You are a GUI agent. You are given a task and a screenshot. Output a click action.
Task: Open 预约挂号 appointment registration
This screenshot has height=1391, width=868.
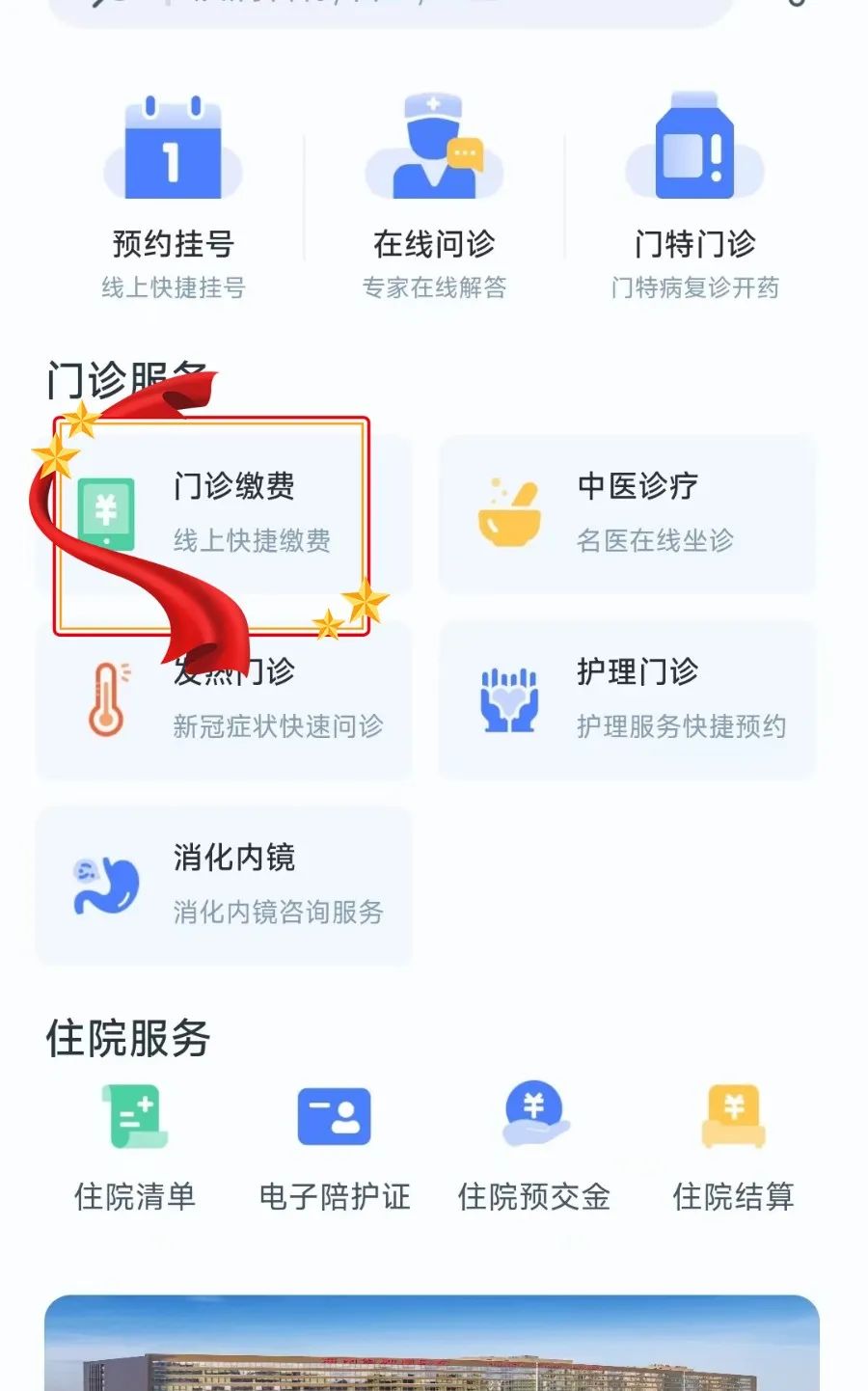[x=173, y=198]
